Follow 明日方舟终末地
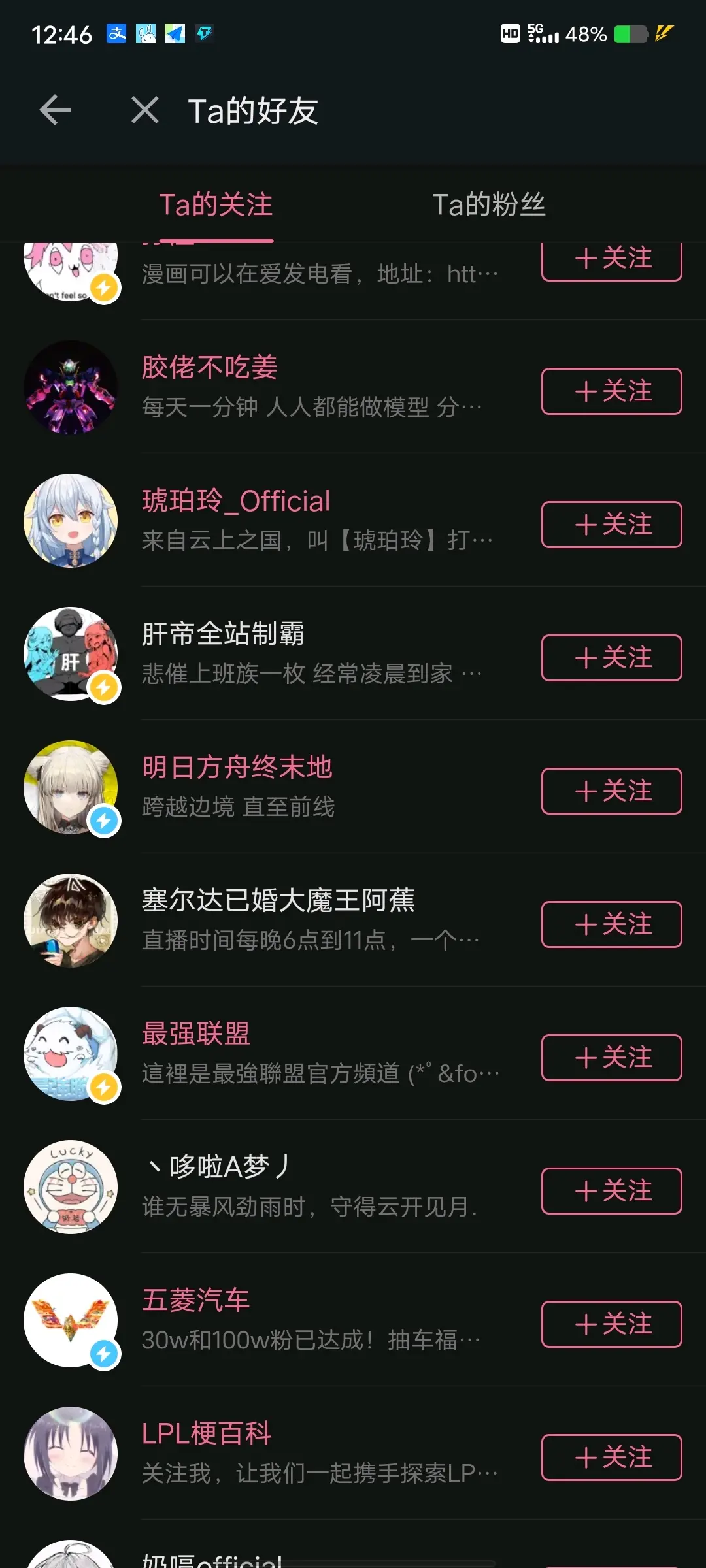Viewport: 706px width, 1568px height. point(611,791)
